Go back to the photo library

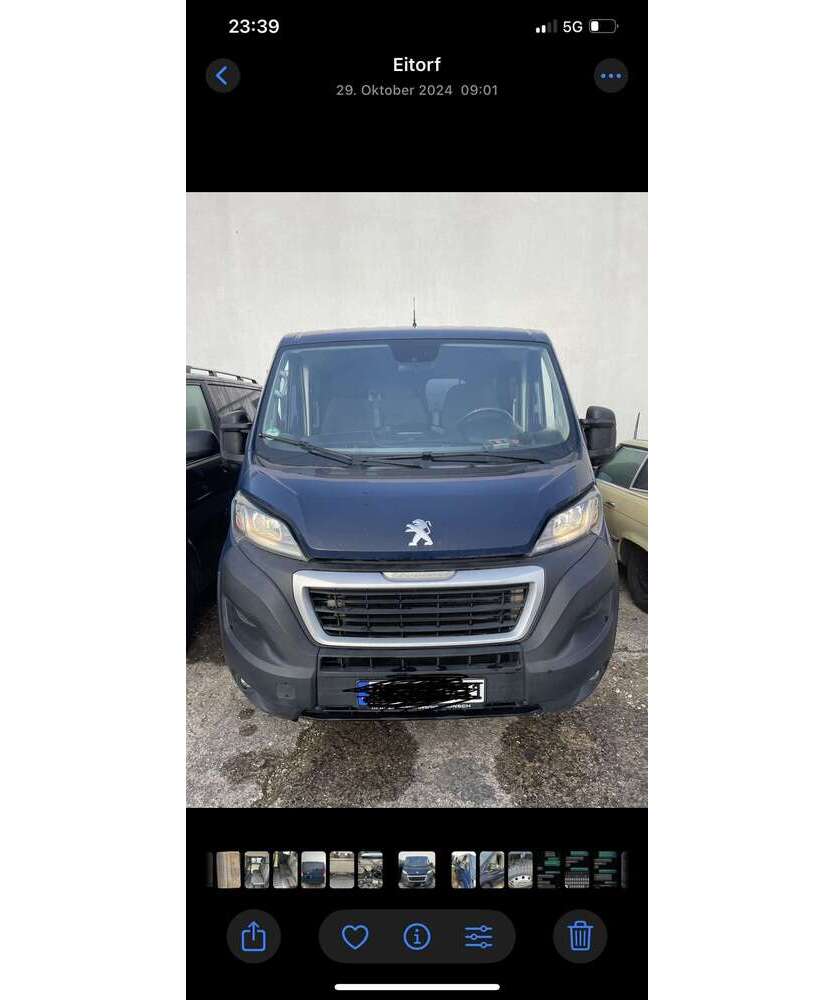tap(222, 75)
